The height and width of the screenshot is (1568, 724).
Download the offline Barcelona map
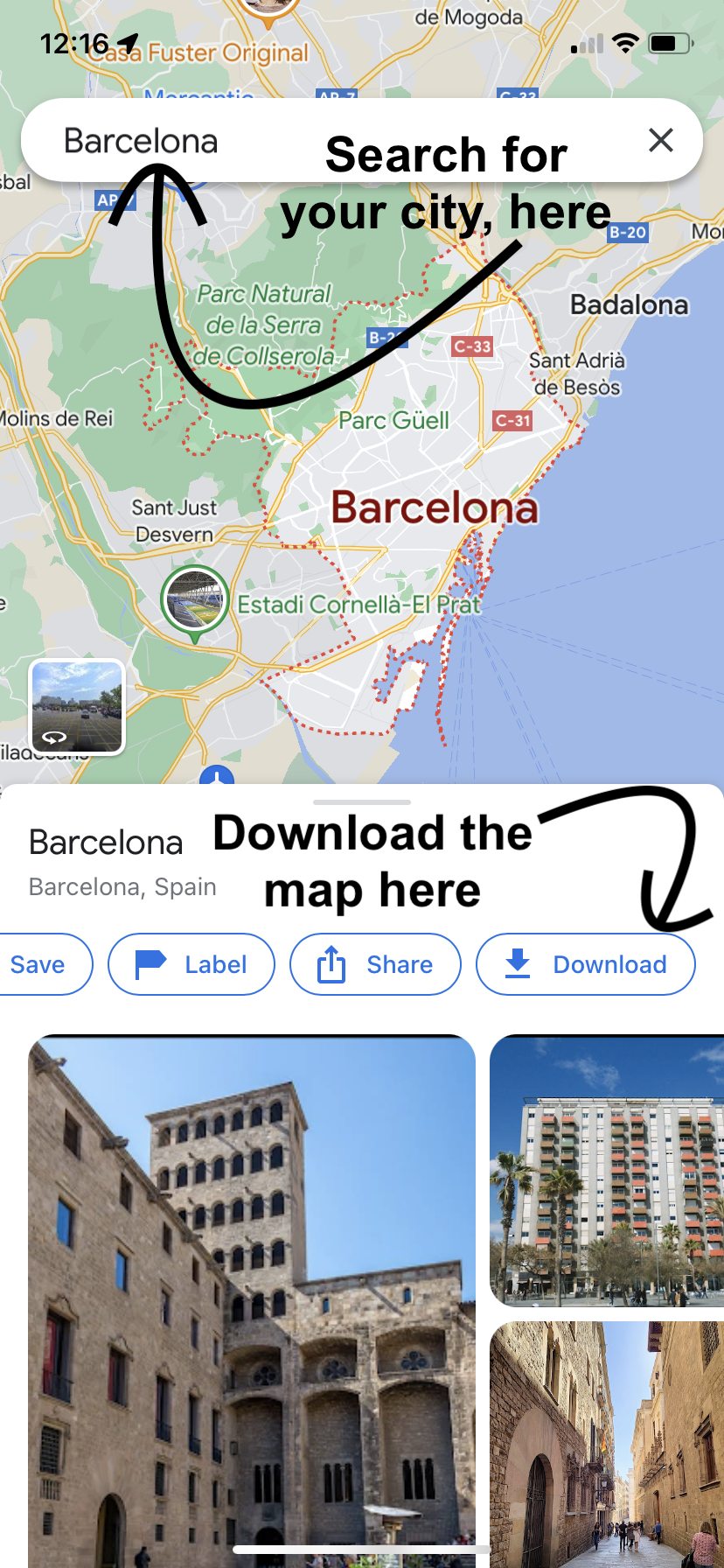(585, 964)
